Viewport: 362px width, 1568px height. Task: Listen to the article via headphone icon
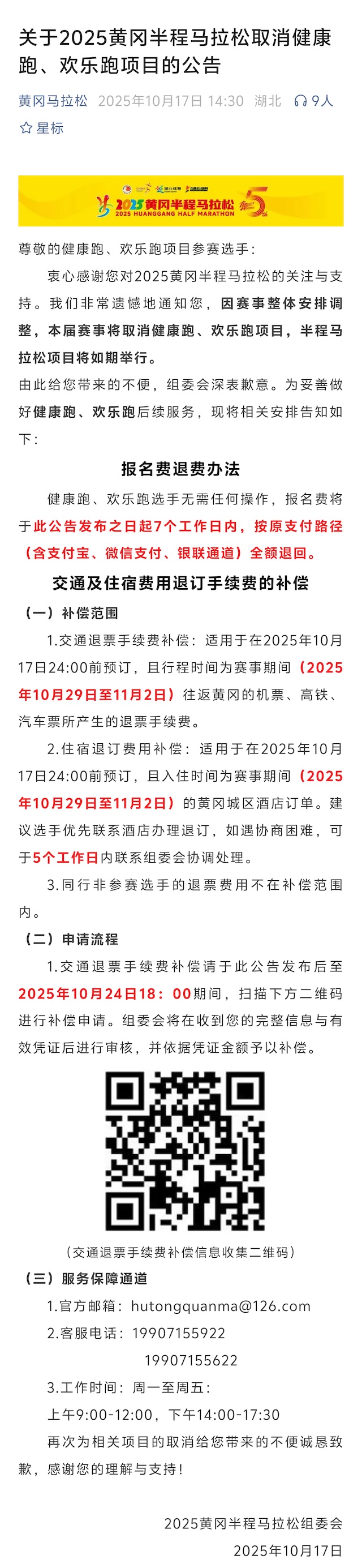[300, 101]
